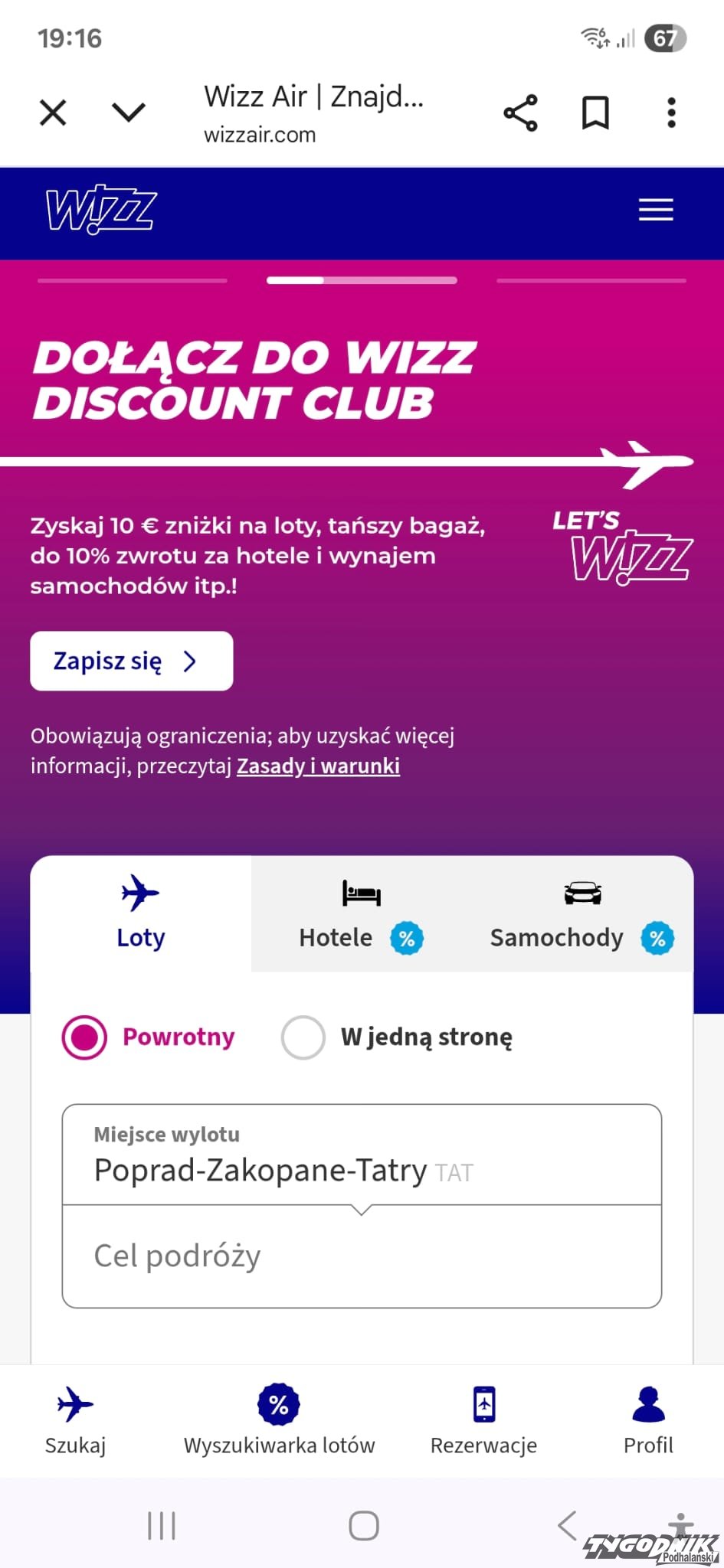Go to the system home screen

363,1526
